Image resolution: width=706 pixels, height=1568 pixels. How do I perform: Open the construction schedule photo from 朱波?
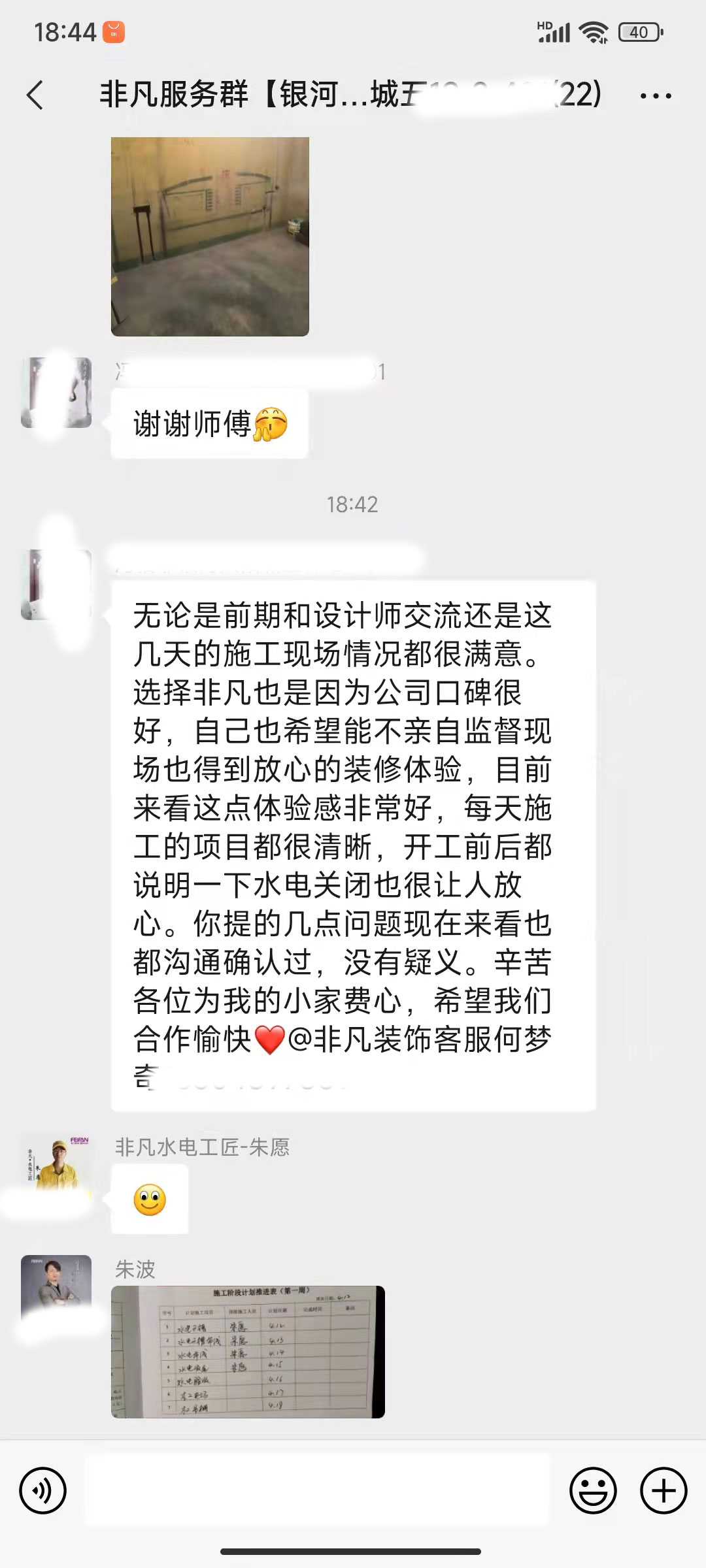pos(248,1351)
